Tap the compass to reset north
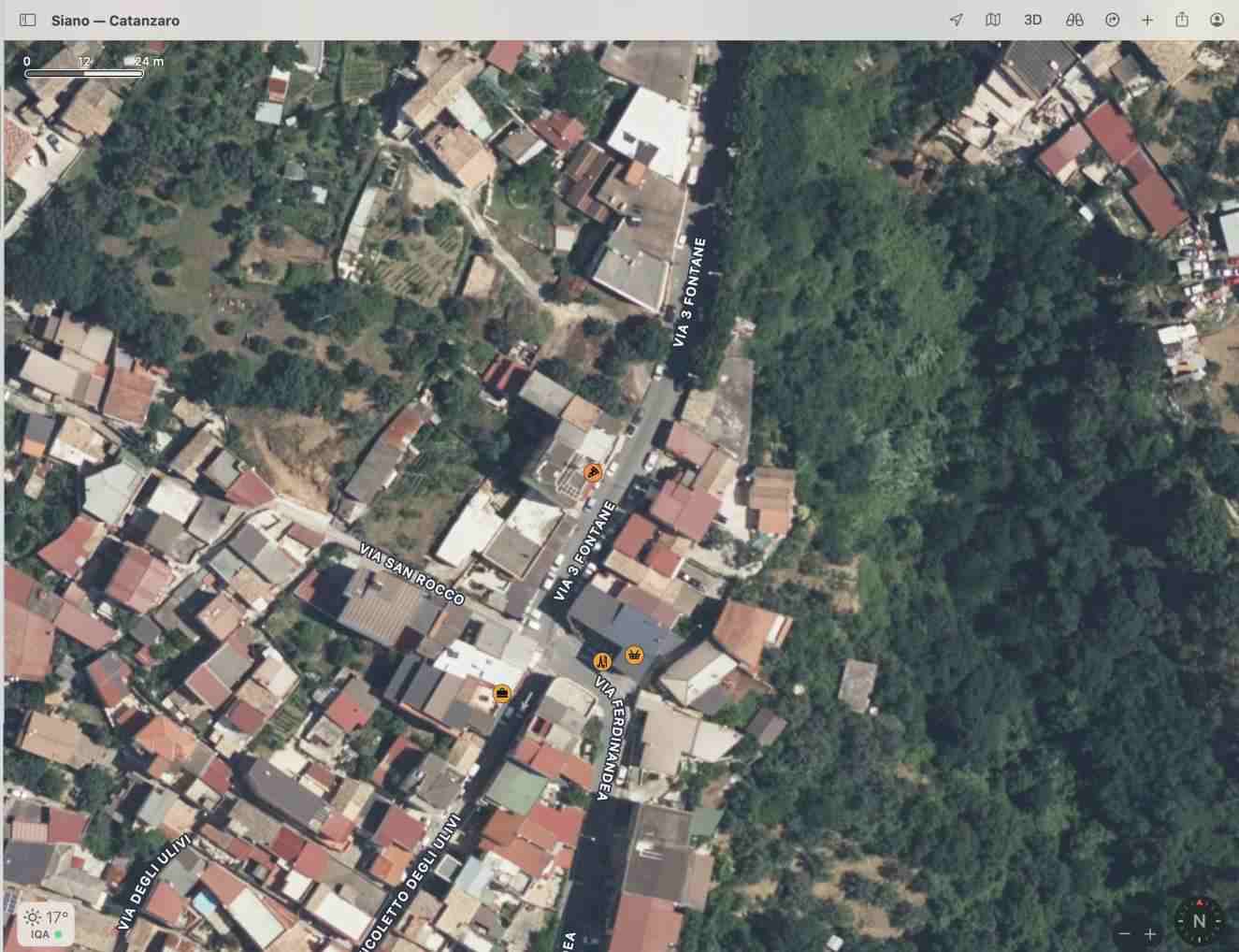The height and width of the screenshot is (952, 1239). tap(1199, 921)
